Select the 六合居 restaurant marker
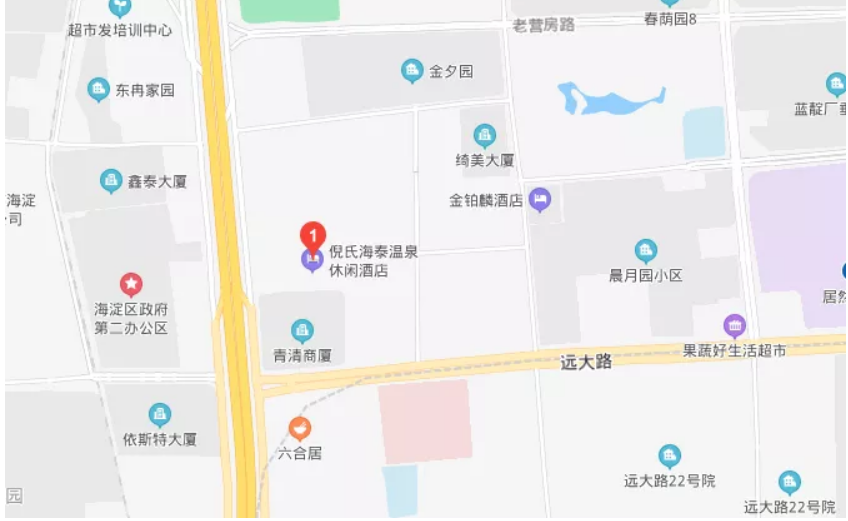This screenshot has height=521, width=848. click(x=300, y=429)
